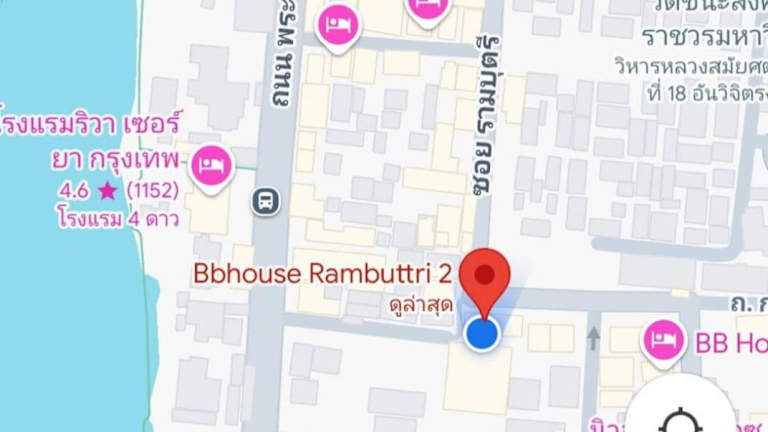Open the โรงแรมริวา เซอร์ยา กรุงเทพ hotel marker

pyautogui.click(x=210, y=163)
